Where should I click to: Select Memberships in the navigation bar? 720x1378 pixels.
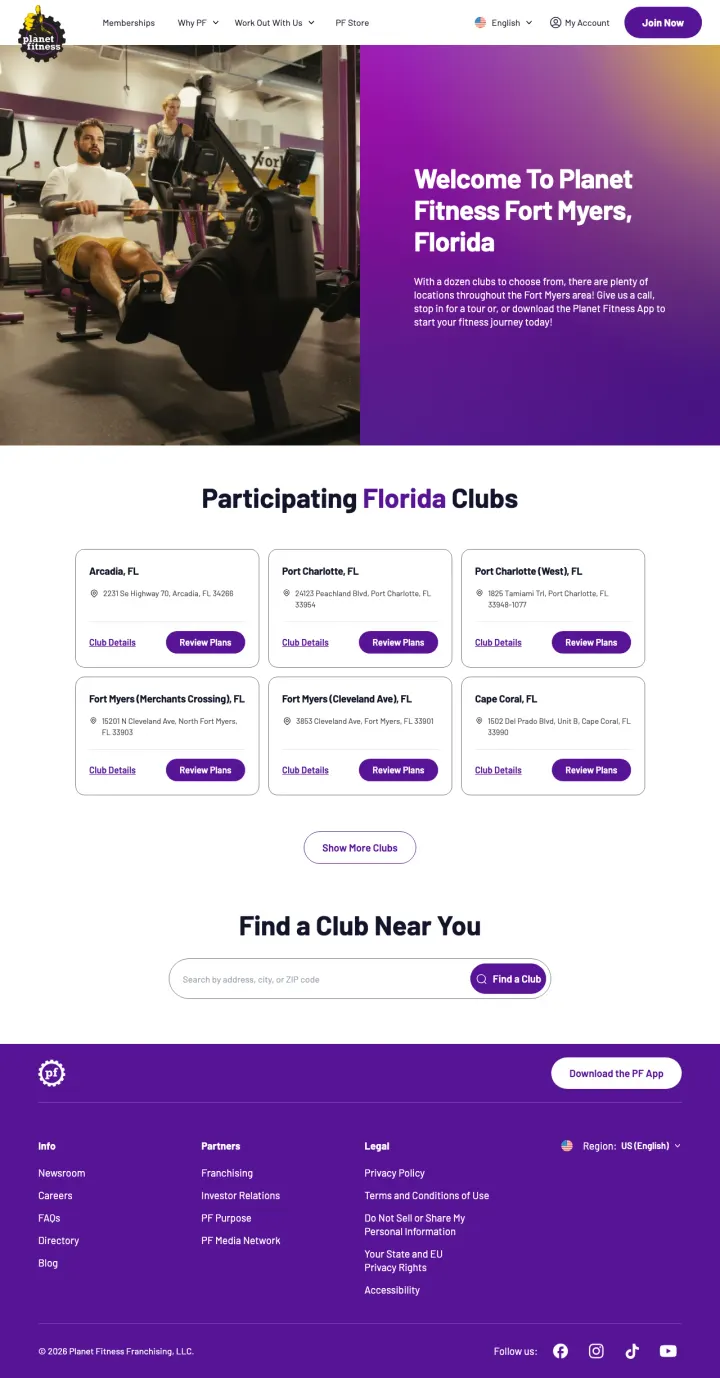pyautogui.click(x=128, y=22)
